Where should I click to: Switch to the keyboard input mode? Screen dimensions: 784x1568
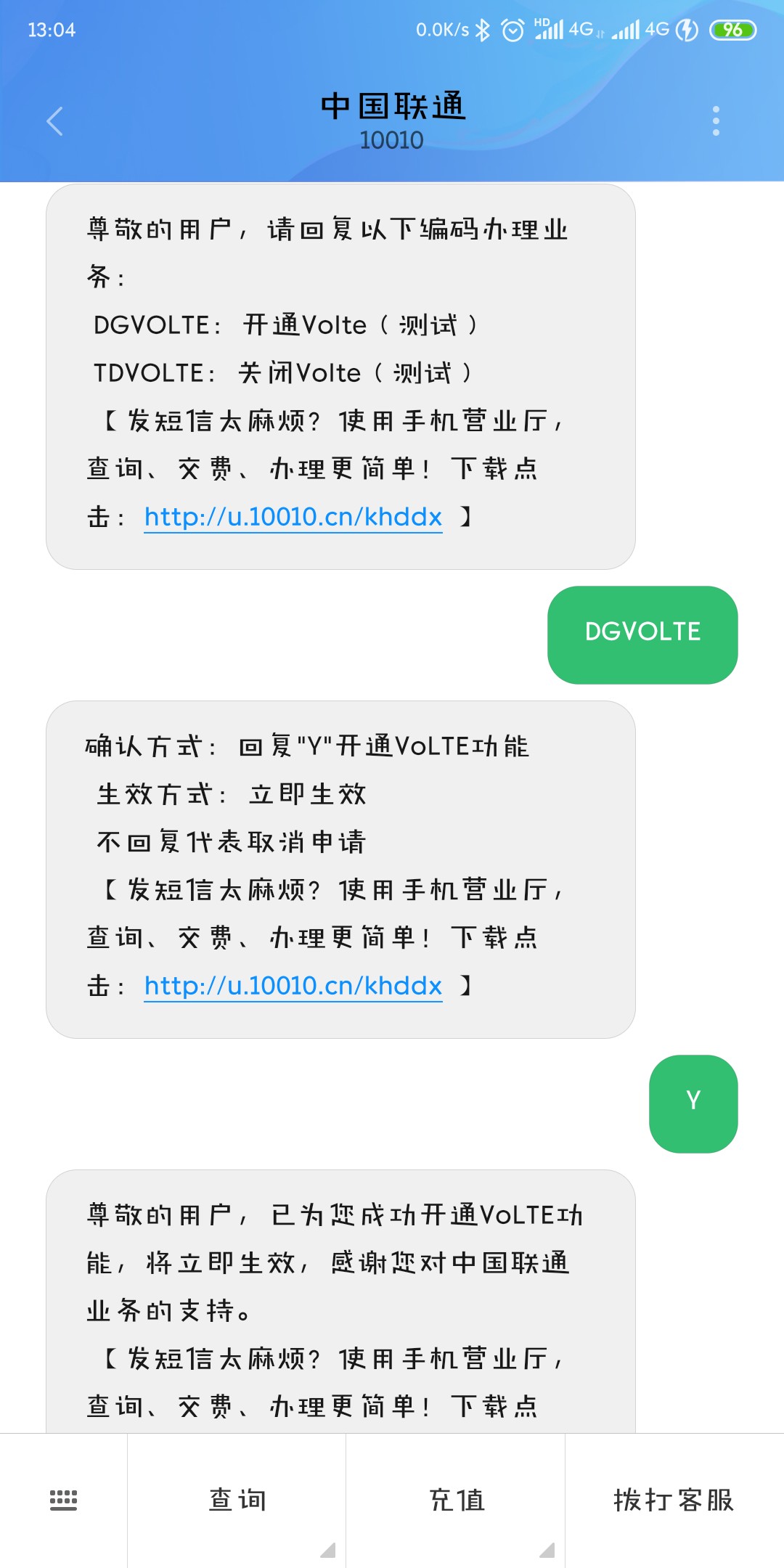point(63,1500)
